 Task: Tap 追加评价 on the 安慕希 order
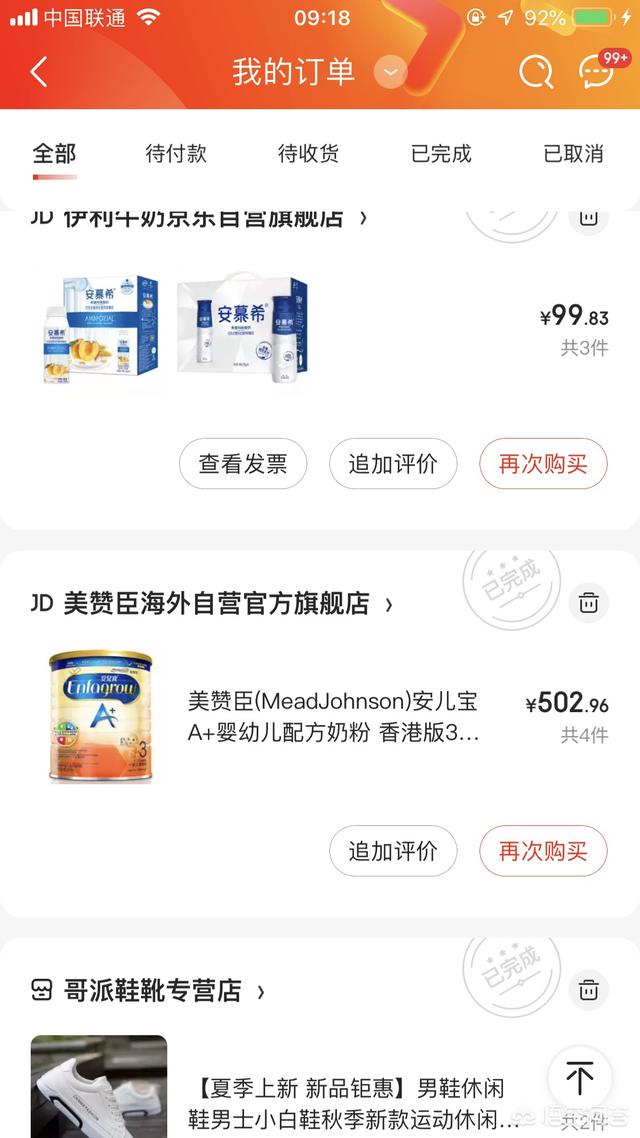(393, 464)
